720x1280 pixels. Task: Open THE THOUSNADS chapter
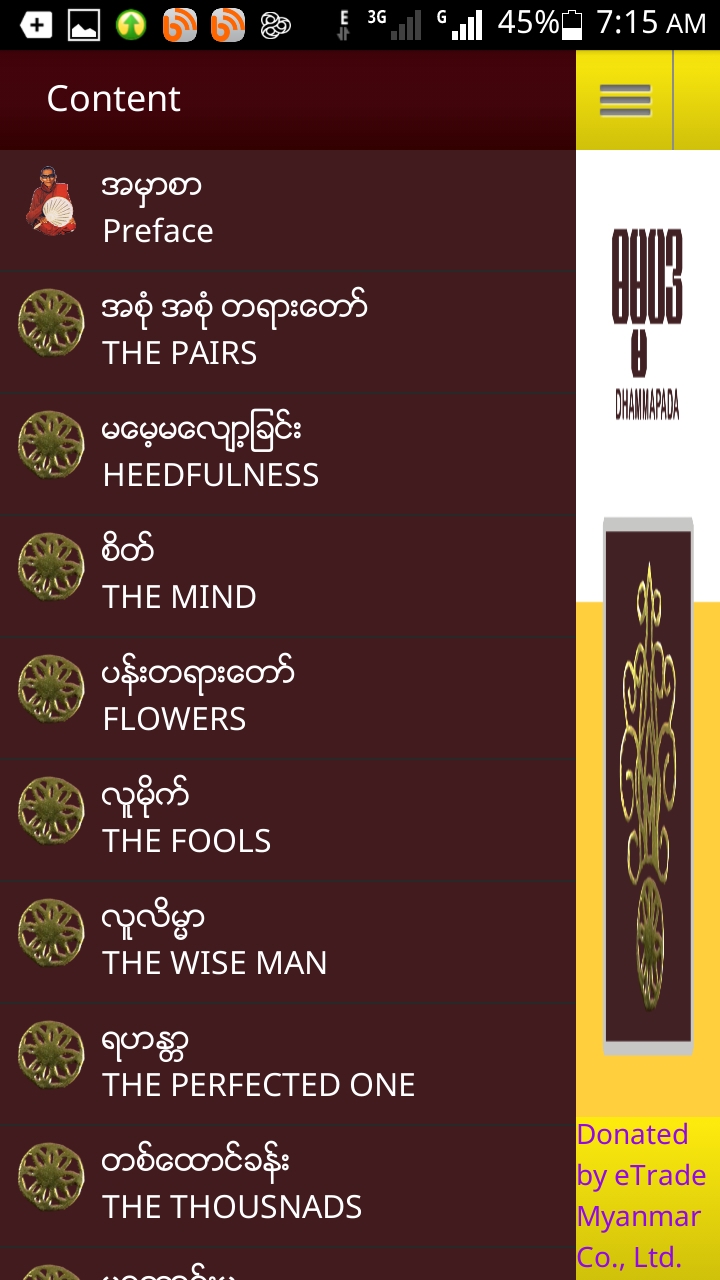pos(288,1185)
